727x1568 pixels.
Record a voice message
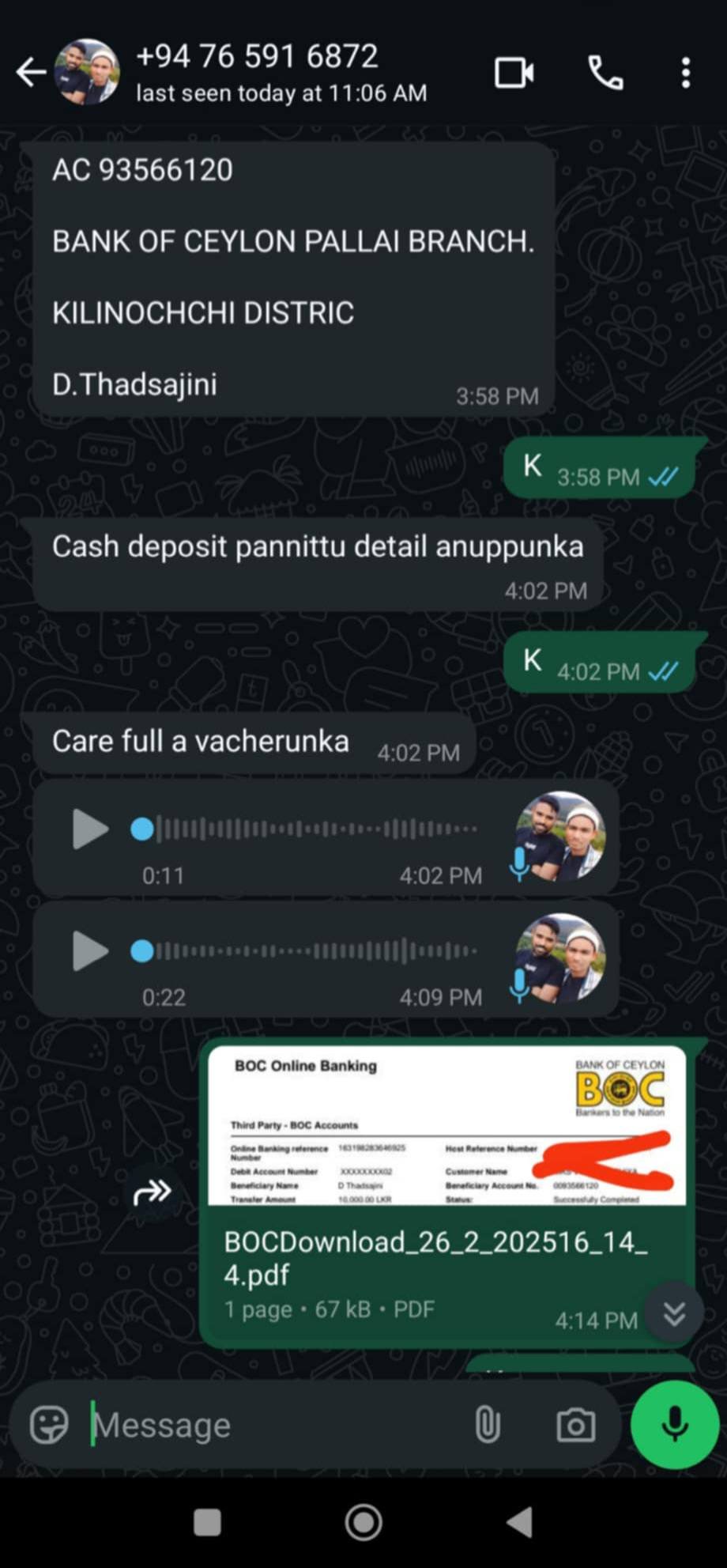[x=674, y=1425]
